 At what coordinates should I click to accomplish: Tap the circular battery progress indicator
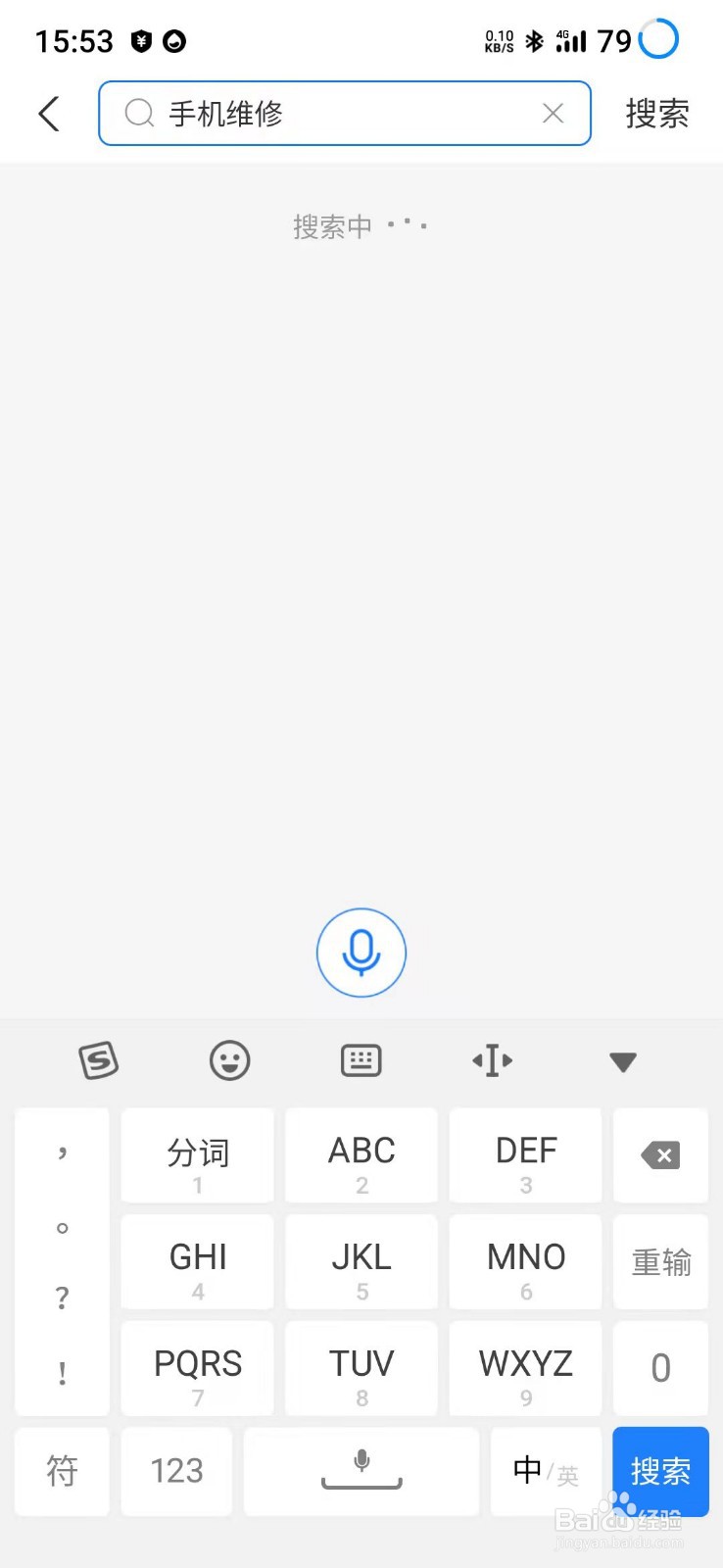[x=657, y=39]
